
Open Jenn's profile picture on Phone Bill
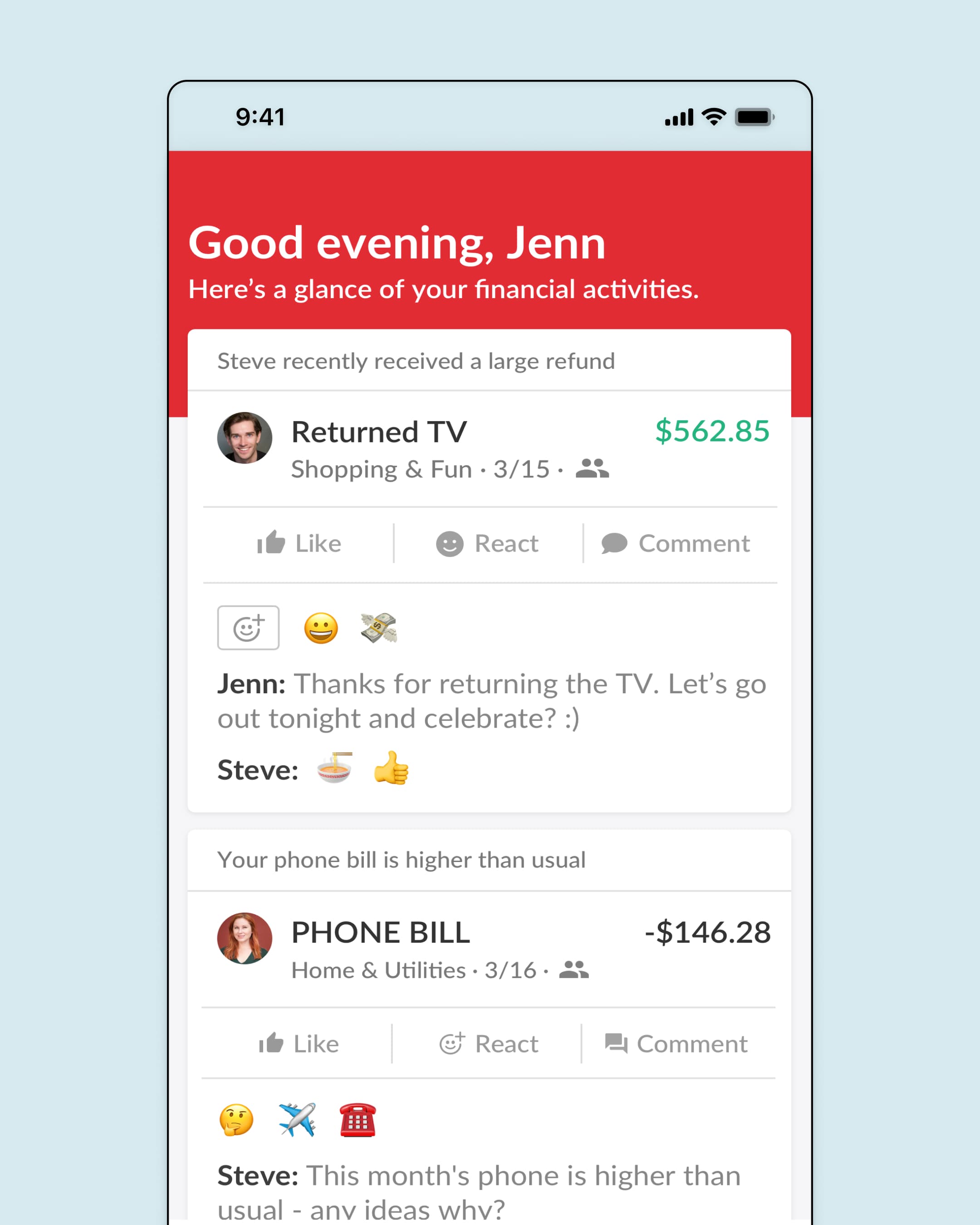244,938
